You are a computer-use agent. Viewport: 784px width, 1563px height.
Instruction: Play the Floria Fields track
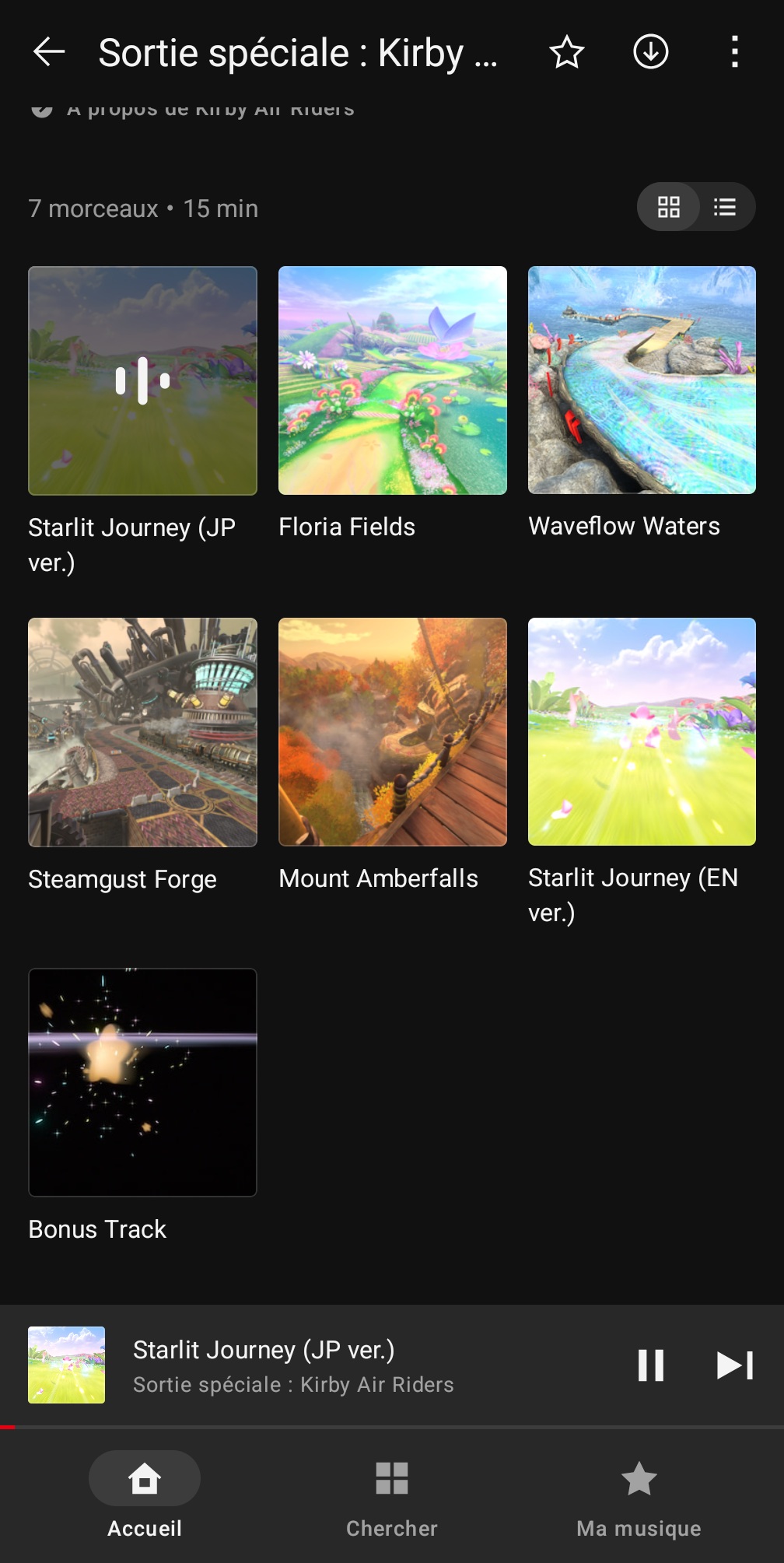392,380
